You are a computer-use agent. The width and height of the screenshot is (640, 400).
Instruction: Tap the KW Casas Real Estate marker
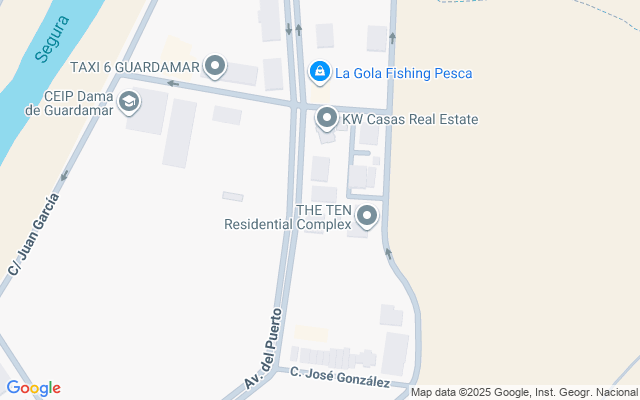[327, 119]
